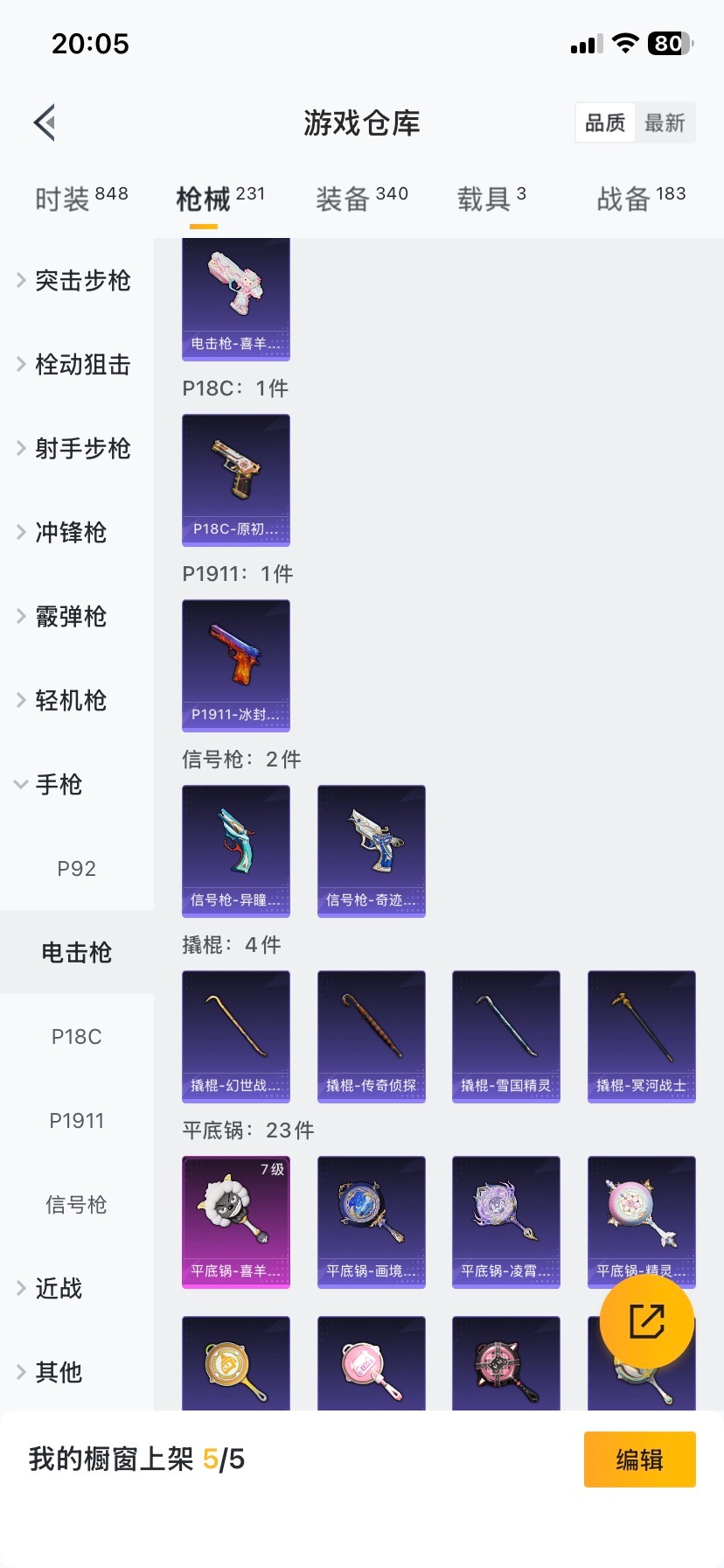
Task: Tap the back arrow to leave 游戏仓库
Action: click(44, 122)
